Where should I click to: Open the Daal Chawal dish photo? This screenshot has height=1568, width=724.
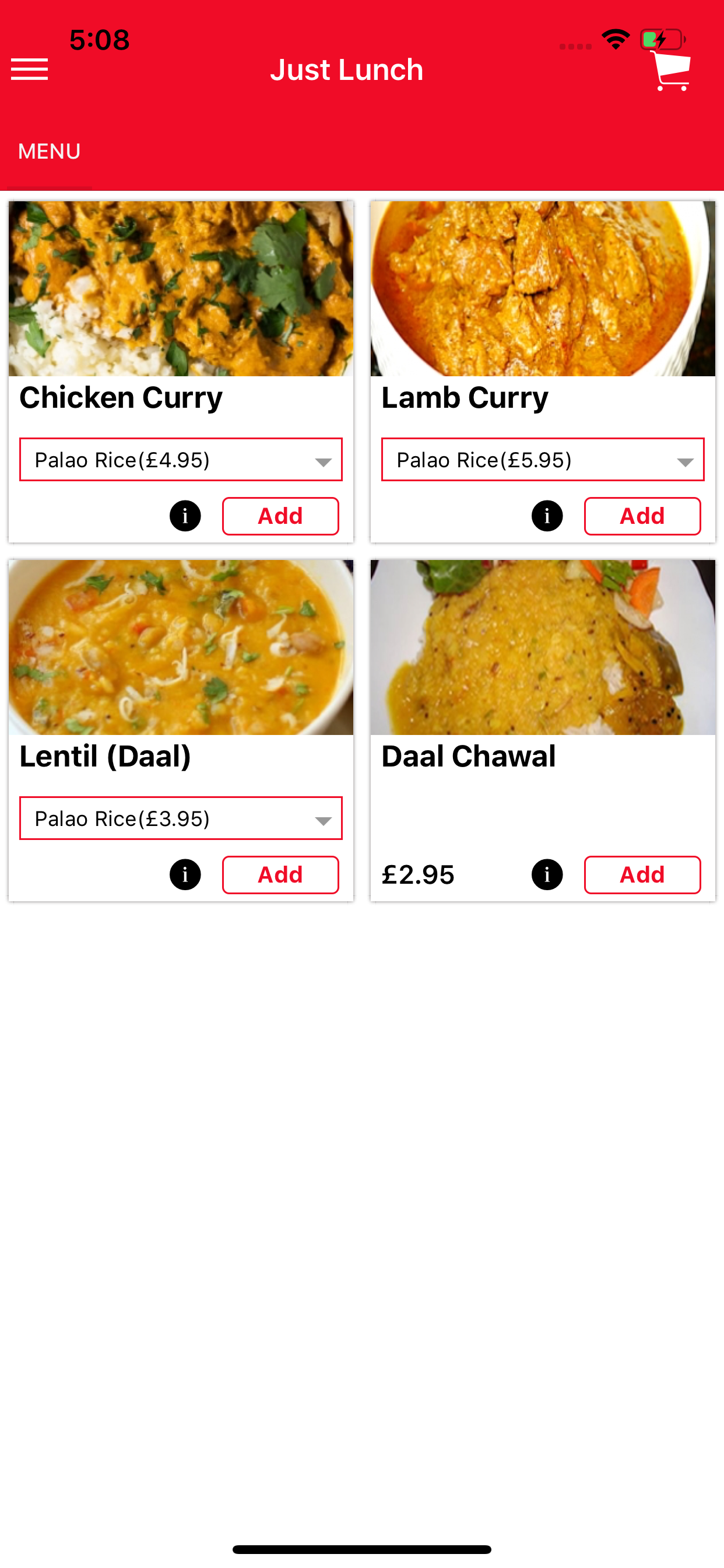tap(543, 647)
